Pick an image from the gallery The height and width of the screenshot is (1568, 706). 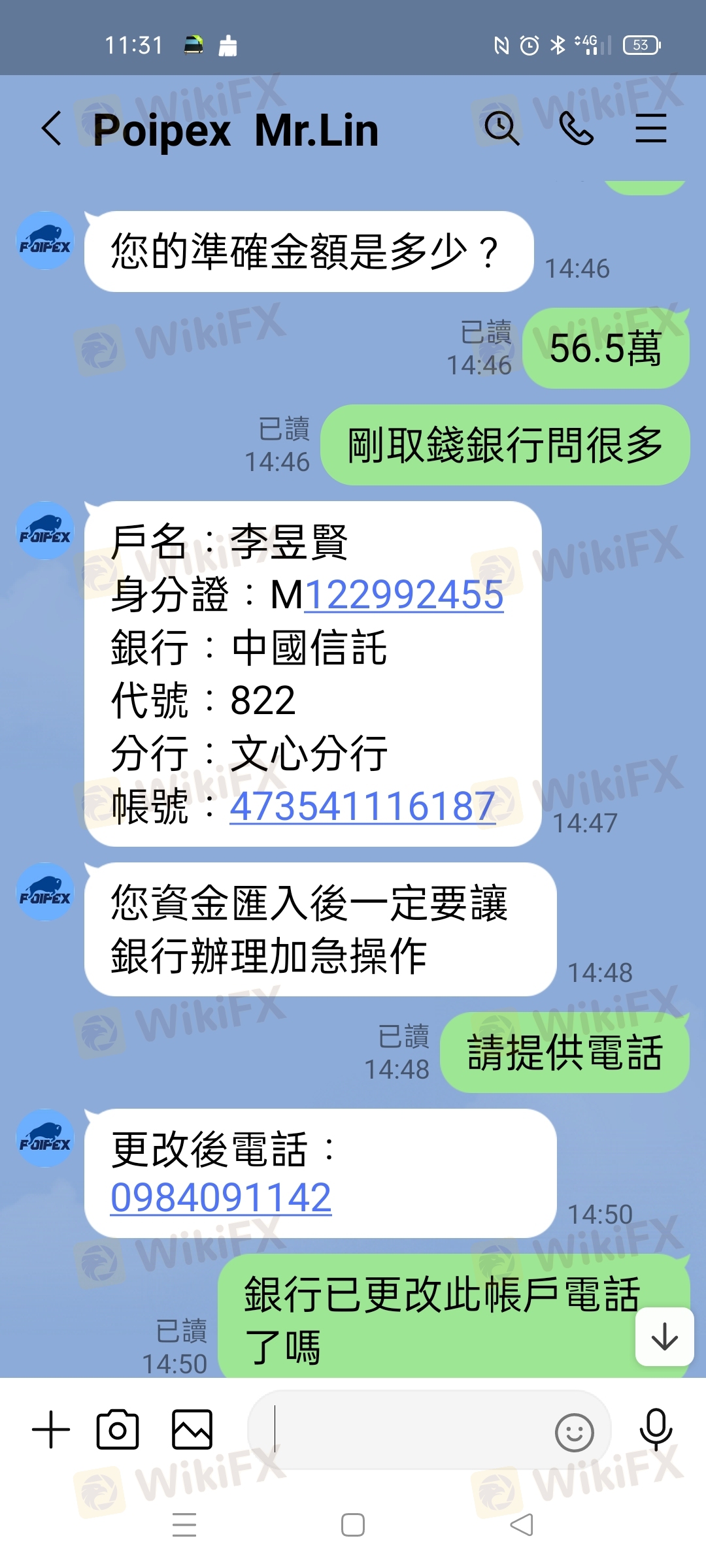(x=192, y=1429)
